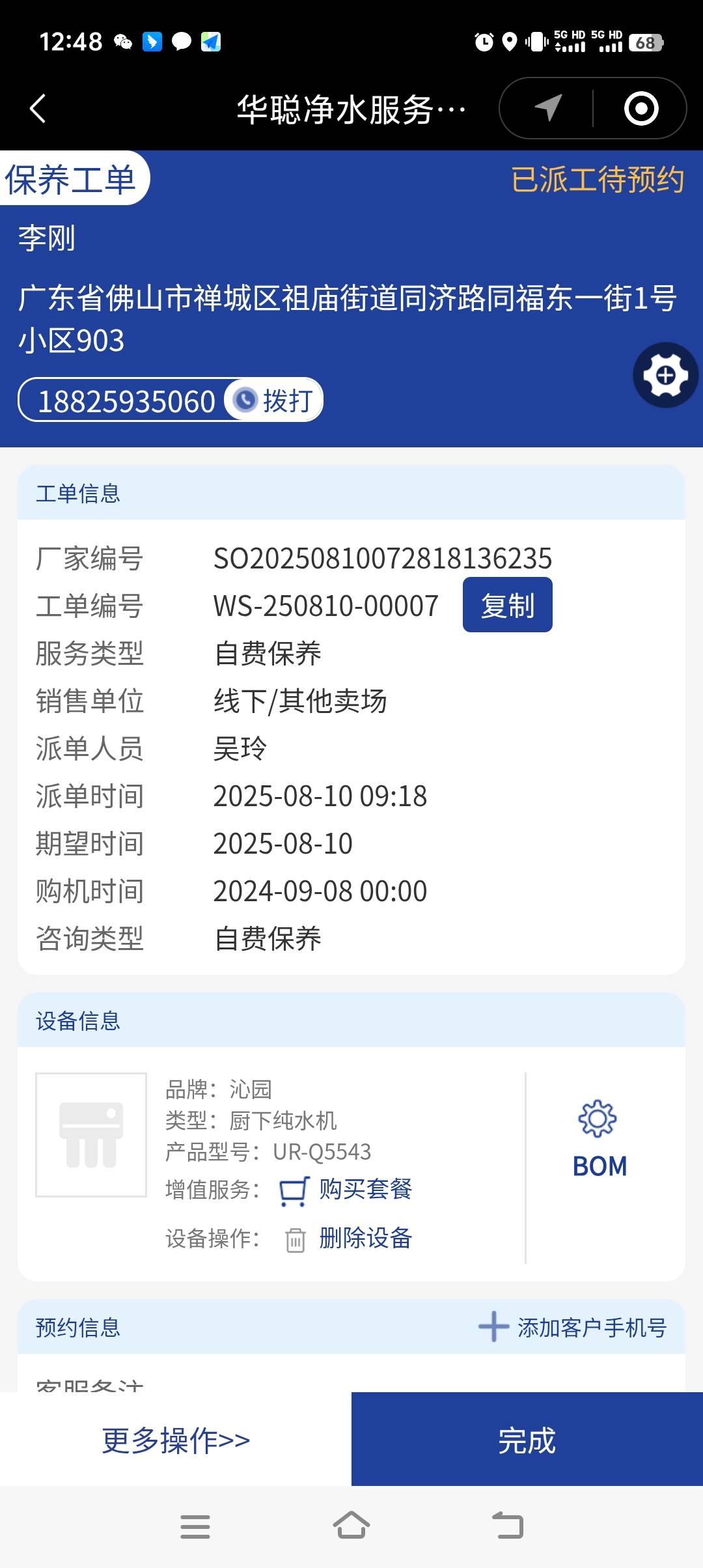The height and width of the screenshot is (1568, 703).
Task: Open the device image thumbnail
Action: point(91,1134)
